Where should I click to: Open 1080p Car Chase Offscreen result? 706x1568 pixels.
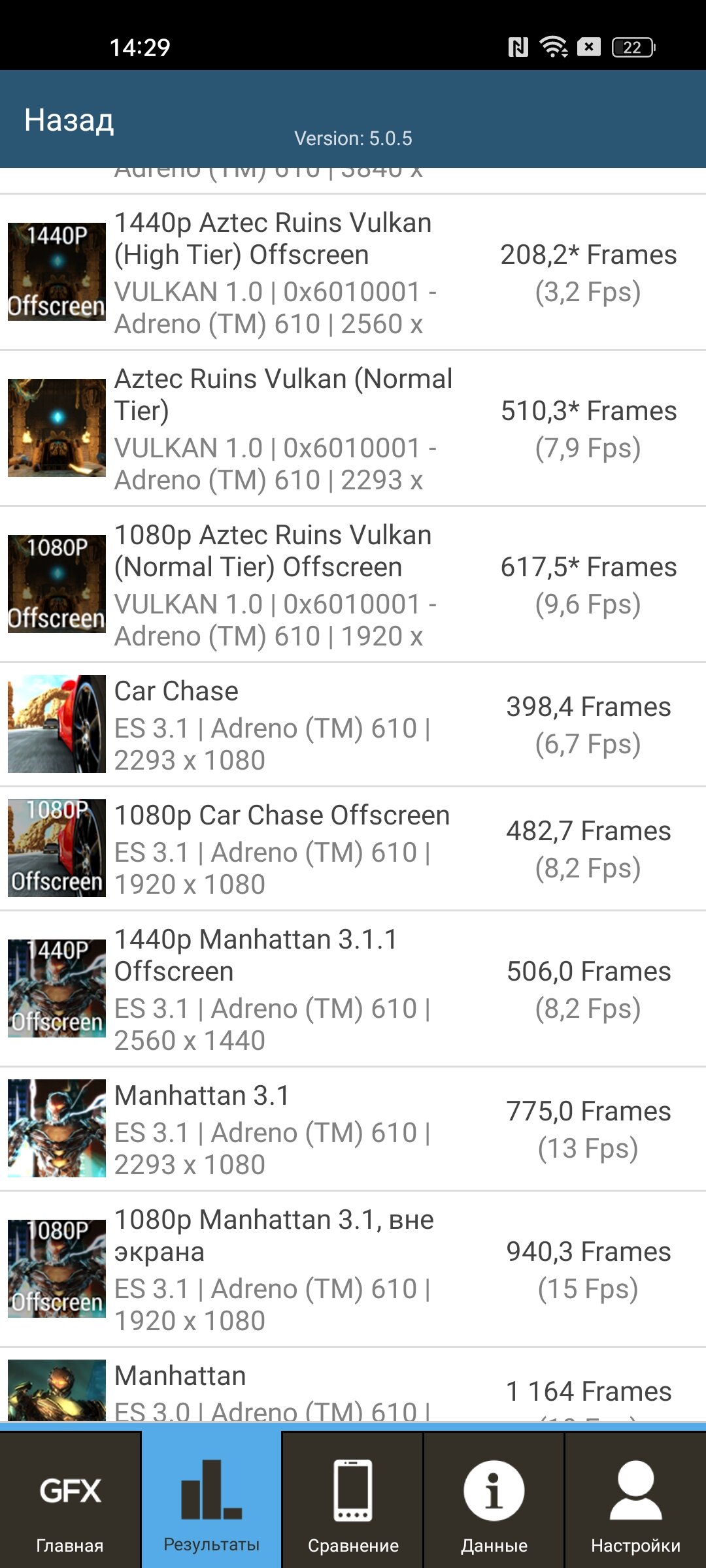pyautogui.click(x=353, y=849)
